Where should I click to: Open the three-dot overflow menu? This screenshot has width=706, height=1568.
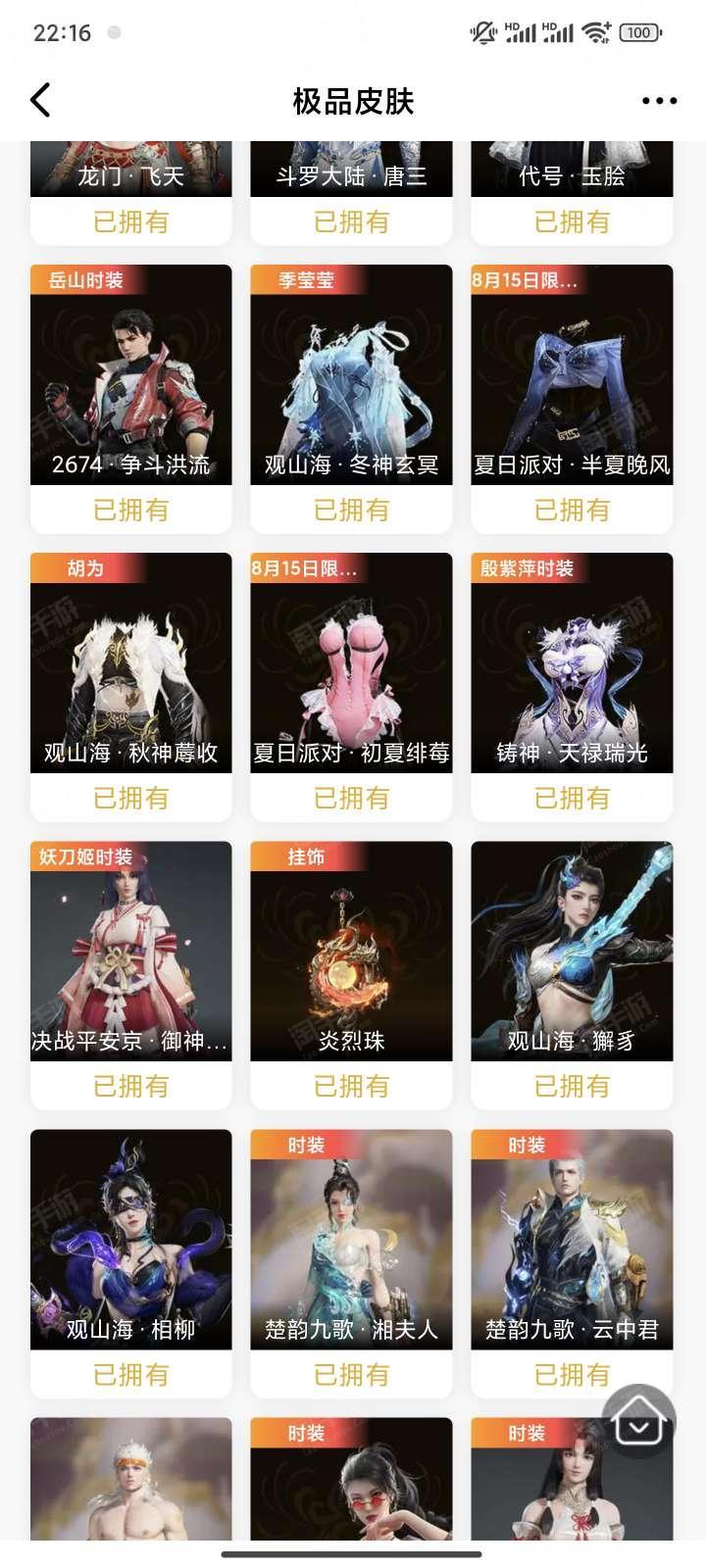pyautogui.click(x=659, y=101)
